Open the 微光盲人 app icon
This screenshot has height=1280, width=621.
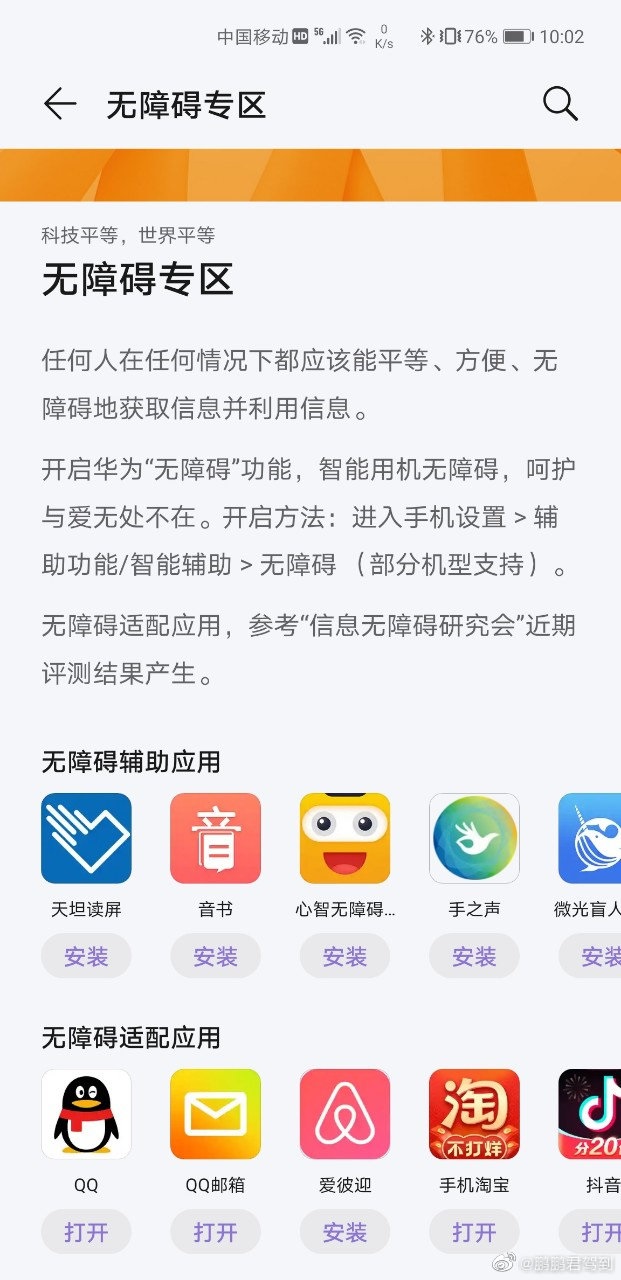point(590,838)
